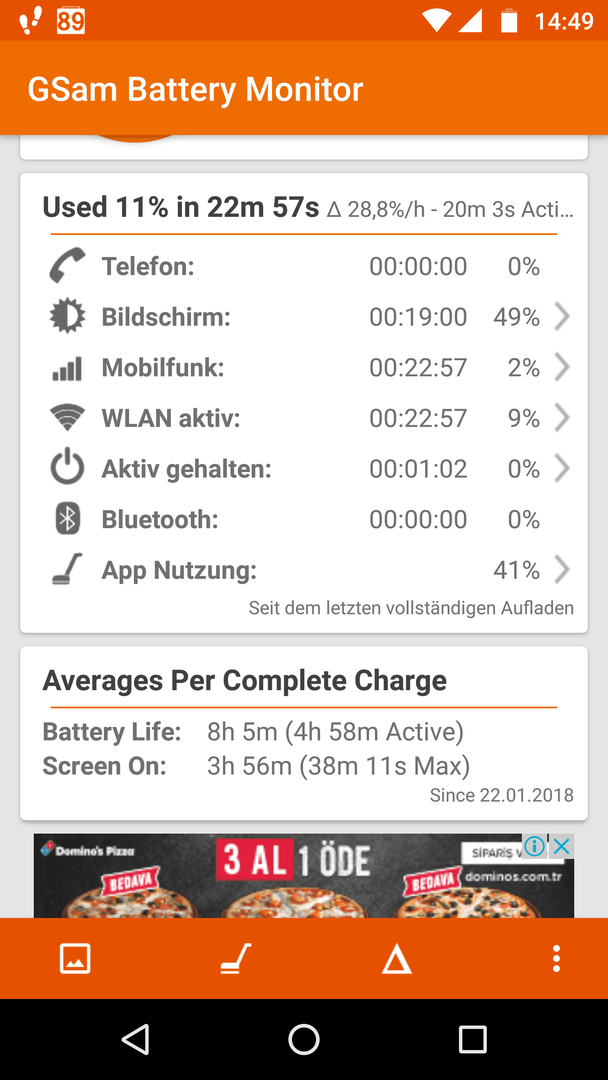Tap the picture icon in bottom toolbar

[75, 958]
